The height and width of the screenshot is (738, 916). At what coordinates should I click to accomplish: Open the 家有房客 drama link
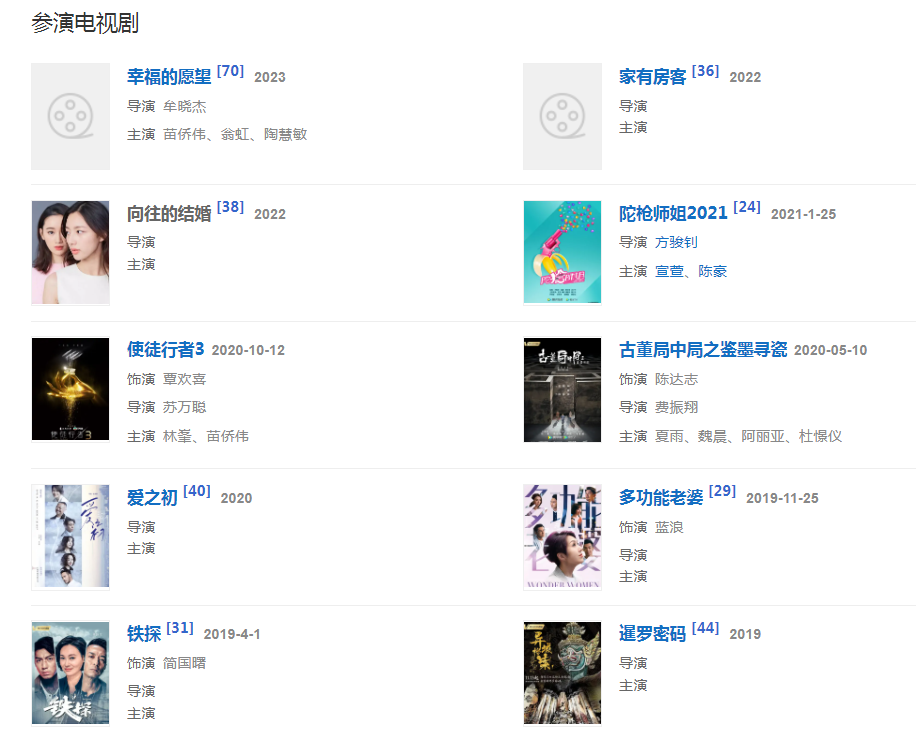(x=652, y=77)
